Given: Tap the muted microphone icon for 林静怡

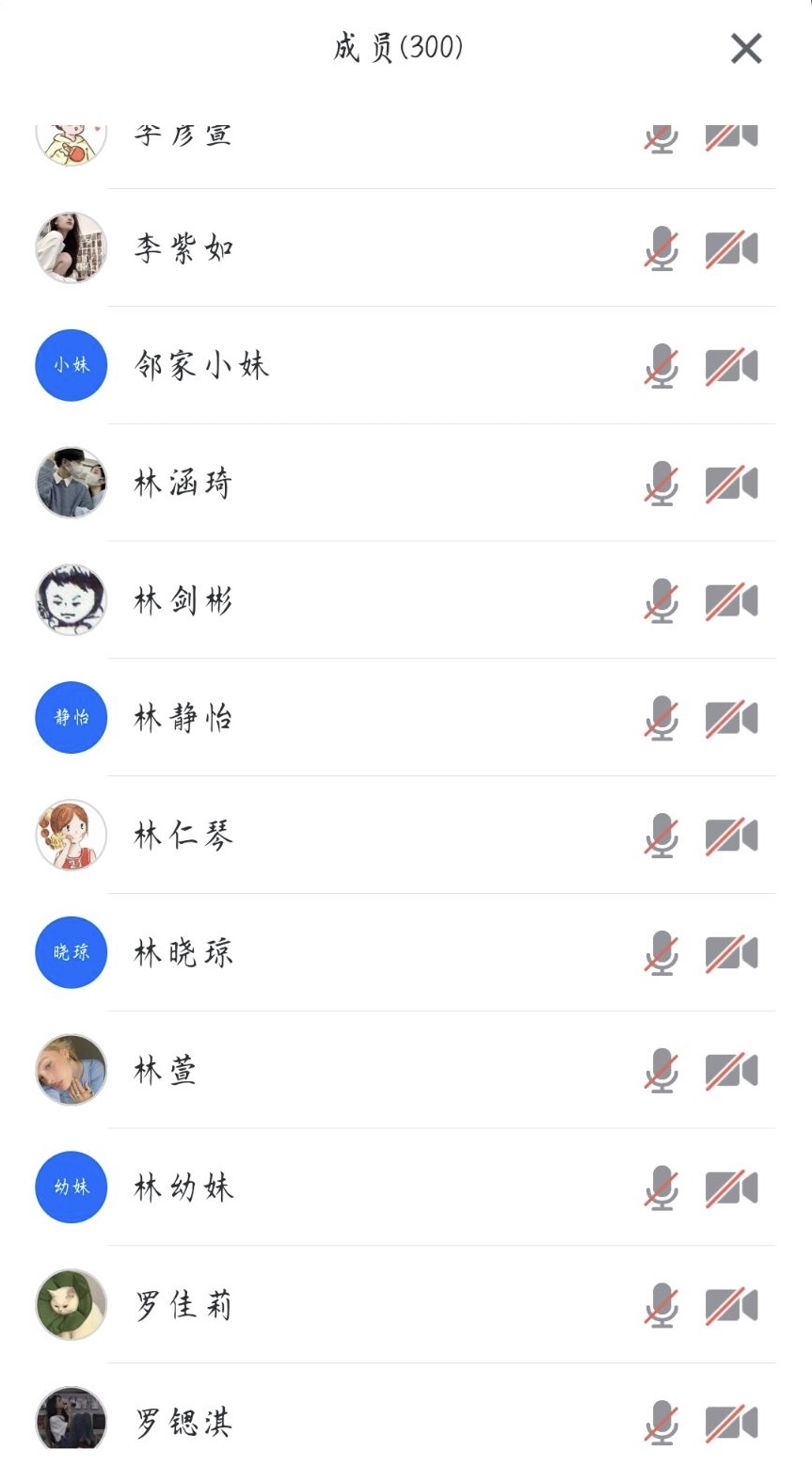Looking at the screenshot, I should pyautogui.click(x=661, y=718).
